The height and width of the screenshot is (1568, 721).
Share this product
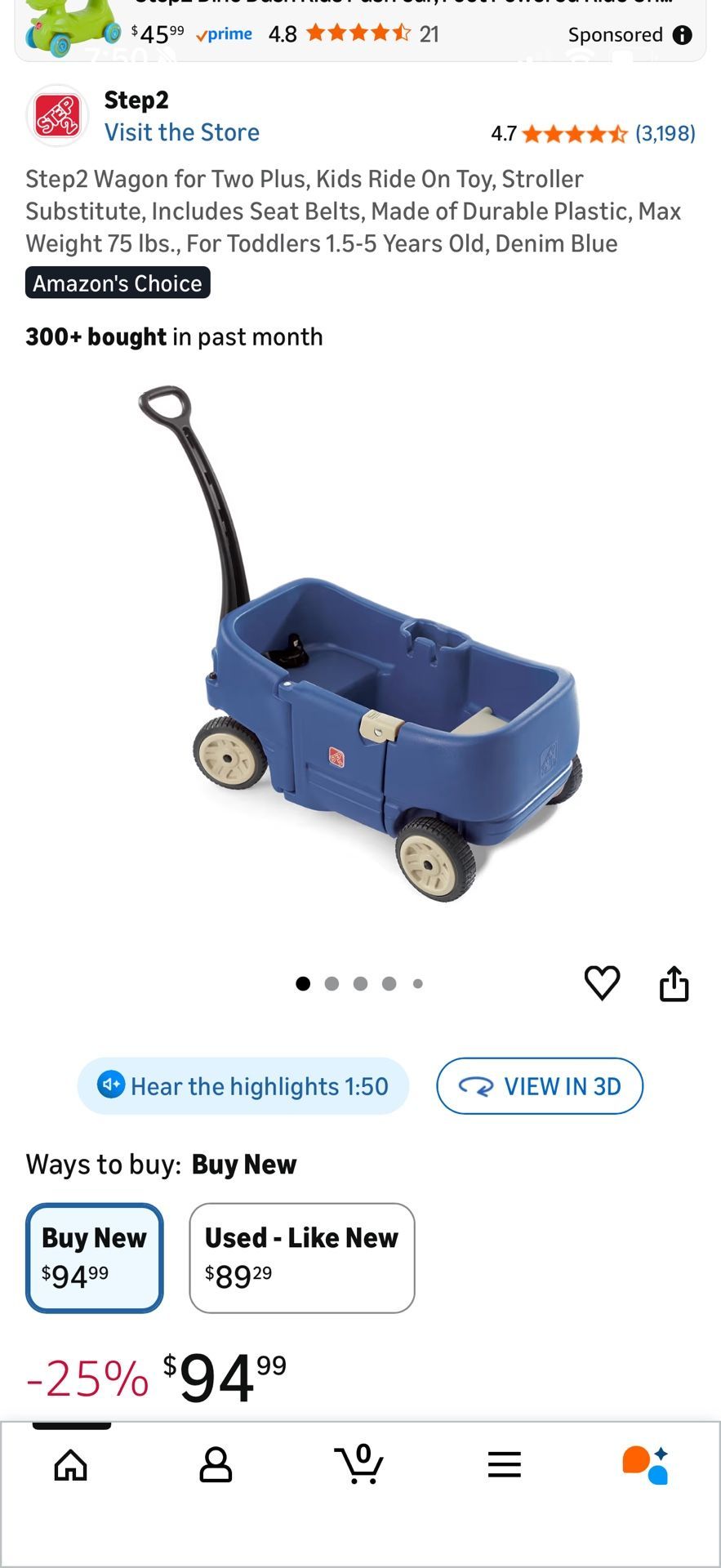(674, 983)
